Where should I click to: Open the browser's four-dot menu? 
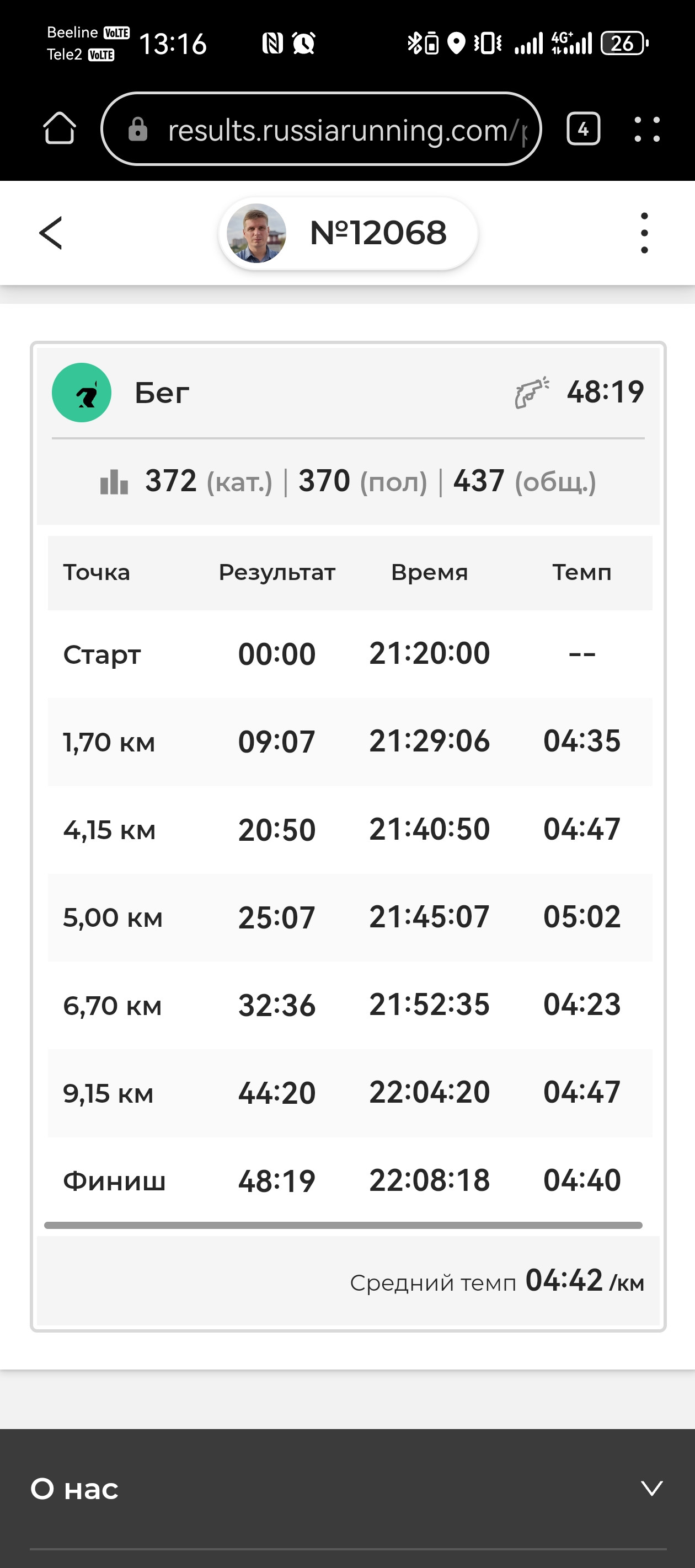click(647, 129)
